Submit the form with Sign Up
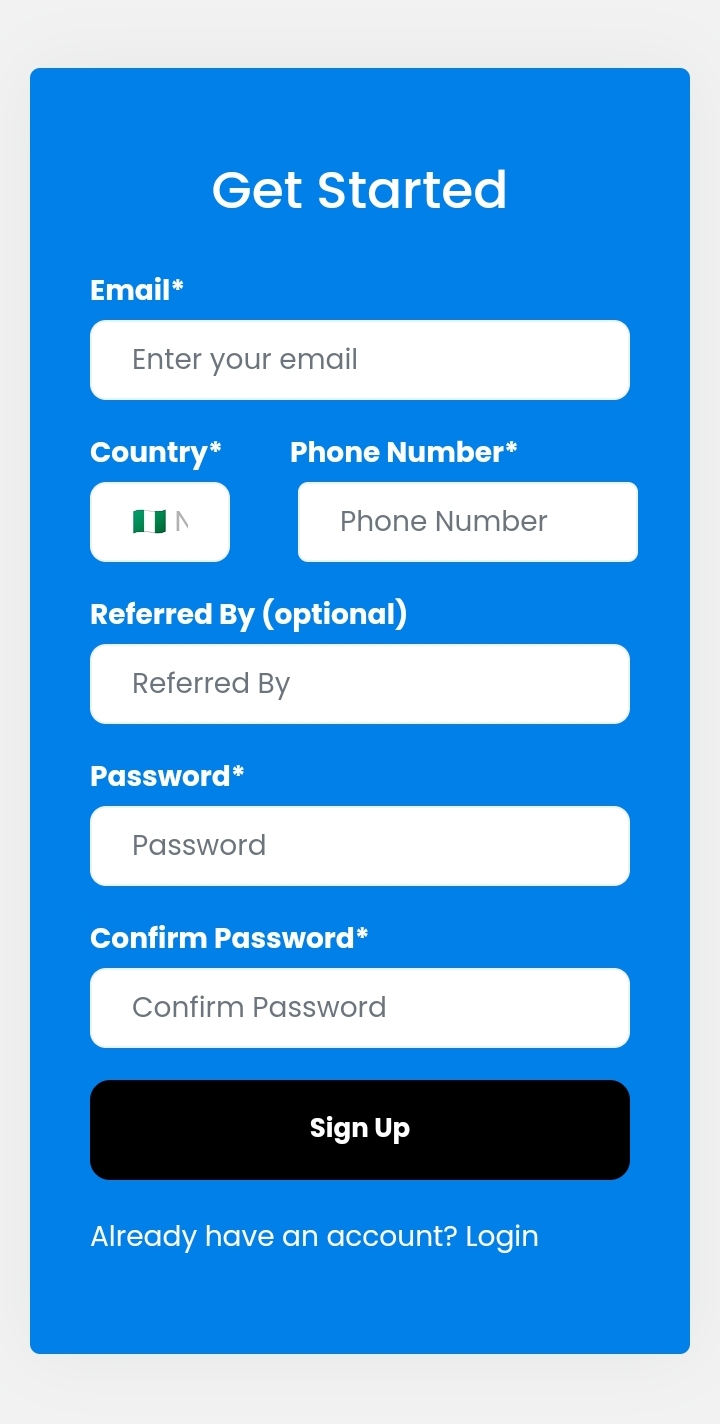Viewport: 720px width, 1424px height. click(x=360, y=1129)
